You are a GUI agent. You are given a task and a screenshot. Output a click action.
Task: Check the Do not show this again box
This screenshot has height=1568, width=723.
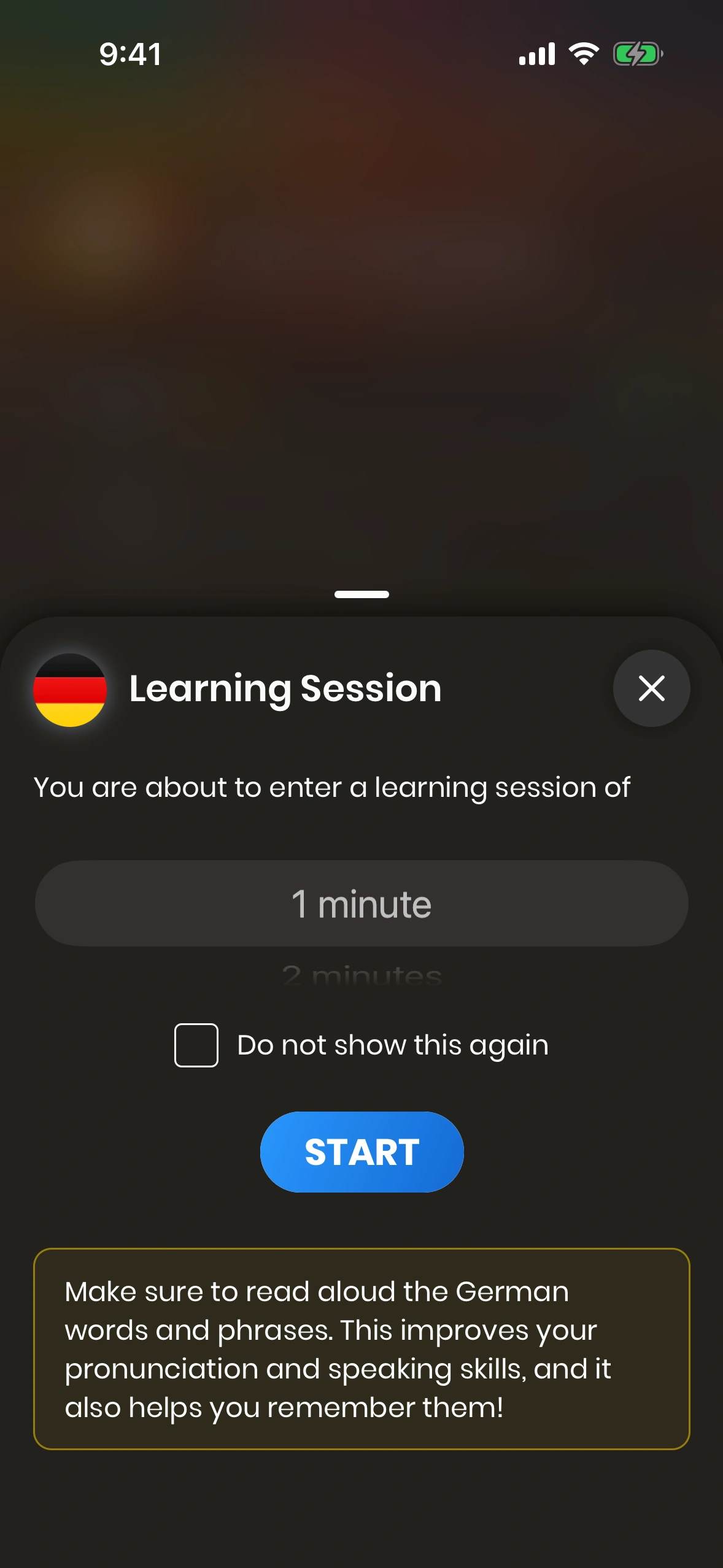click(196, 1045)
